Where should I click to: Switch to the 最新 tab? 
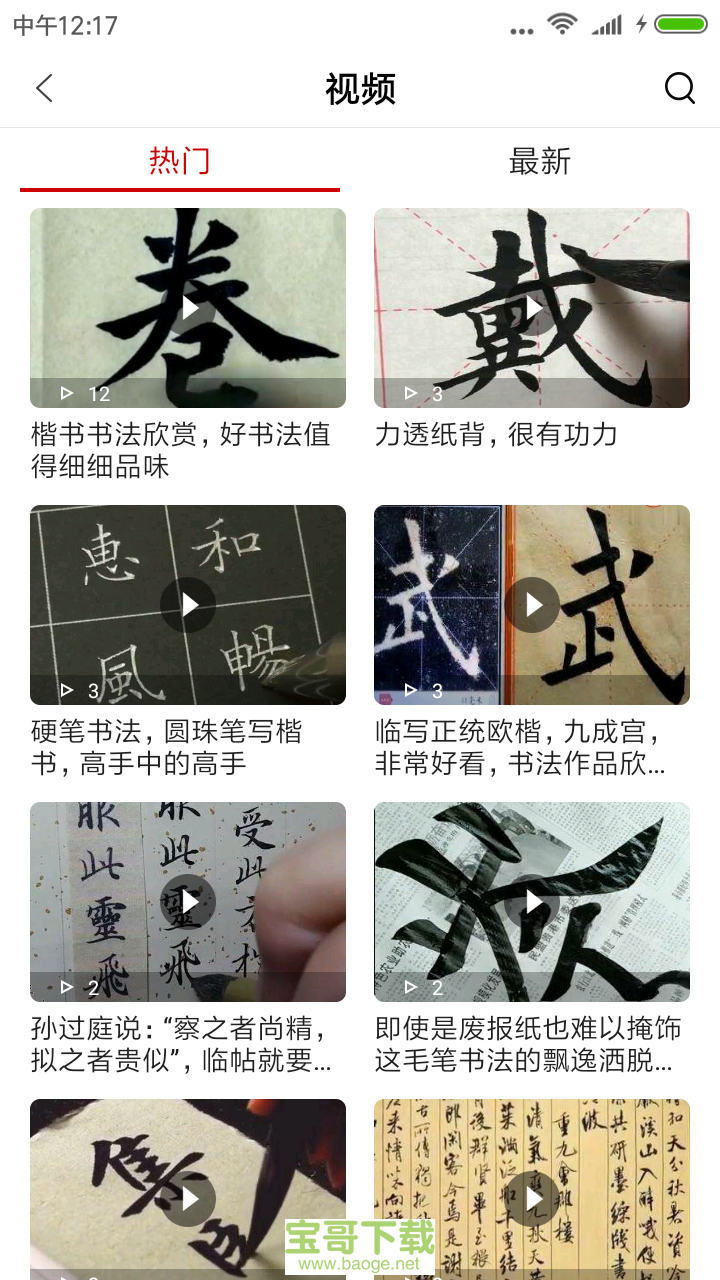pos(540,162)
